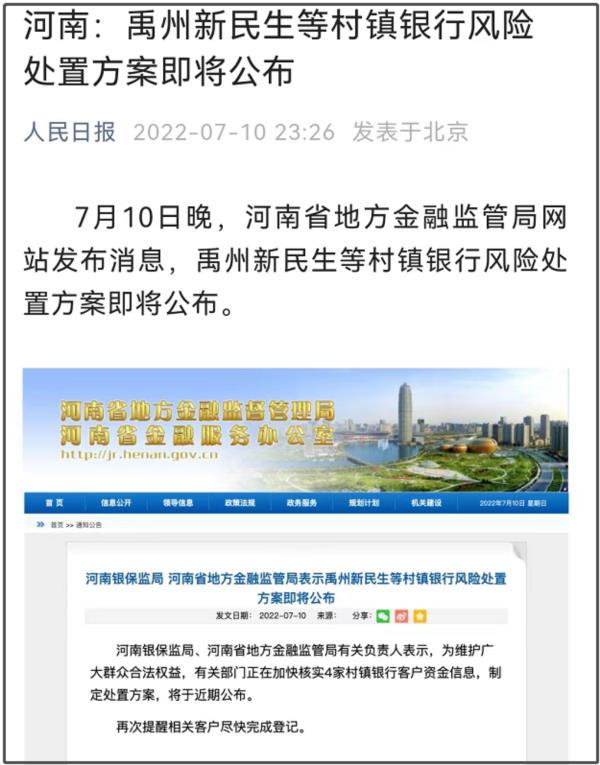Open the 人民日报 account link
The width and height of the screenshot is (600, 765).
pos(70,131)
